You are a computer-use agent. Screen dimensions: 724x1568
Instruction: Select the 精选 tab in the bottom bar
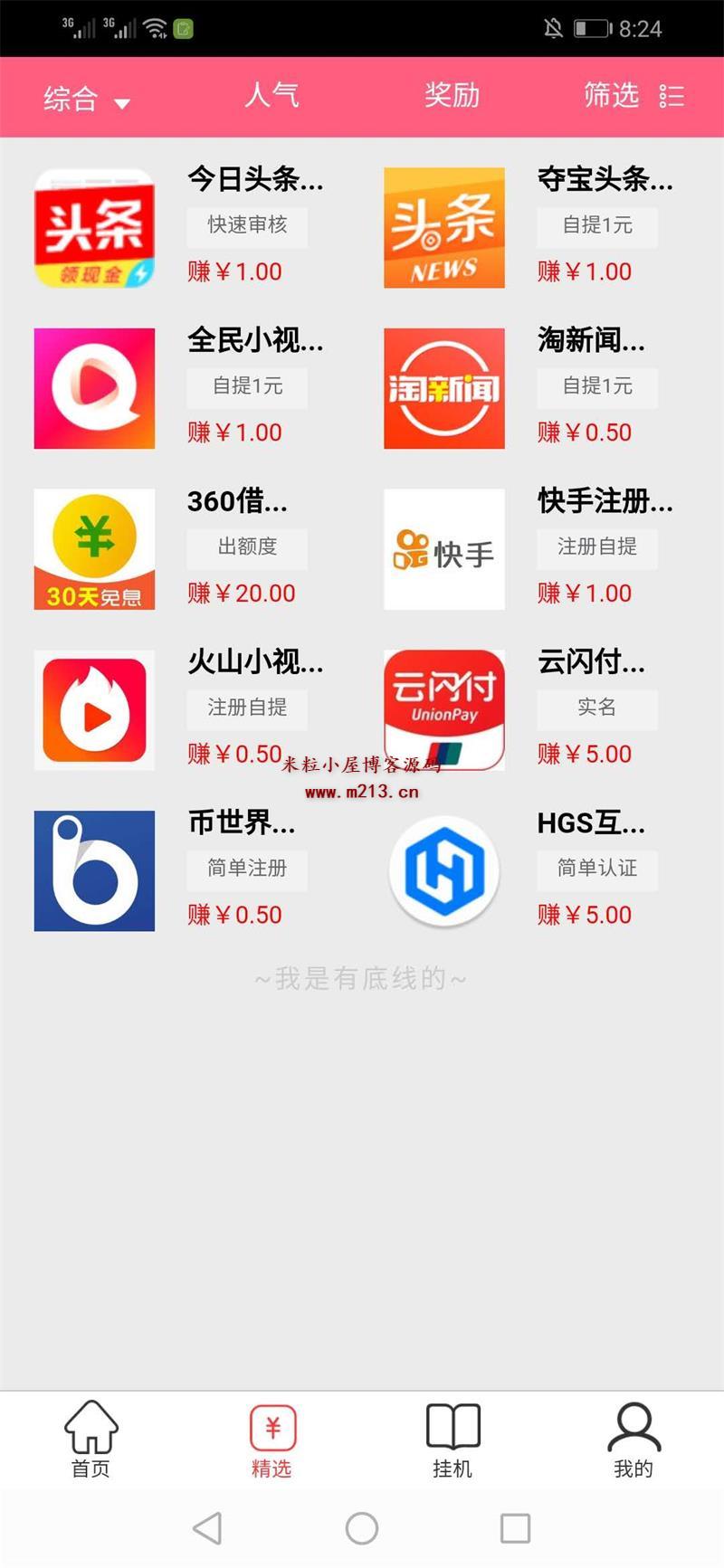click(x=271, y=1440)
